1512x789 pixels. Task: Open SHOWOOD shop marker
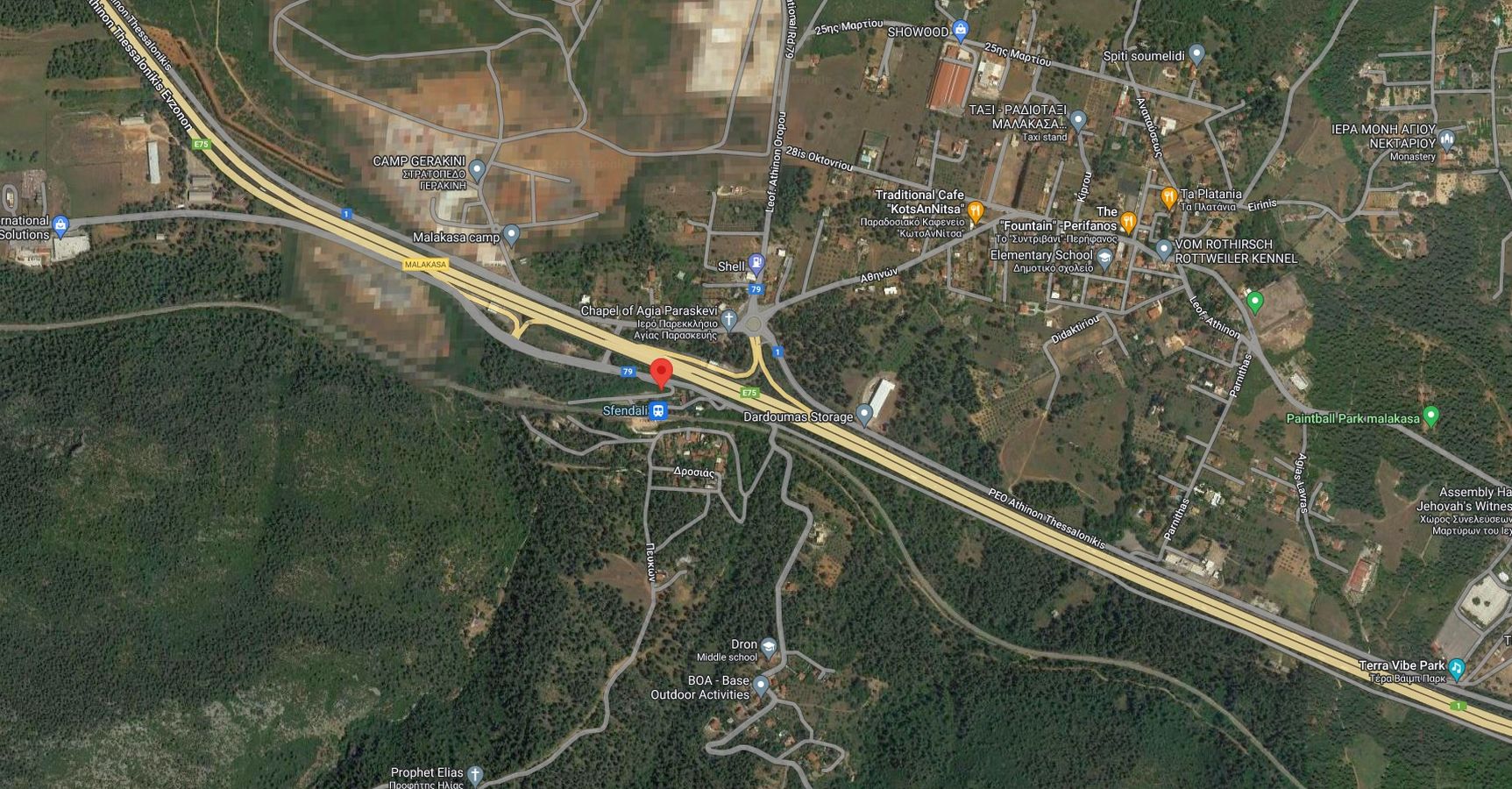961,31
